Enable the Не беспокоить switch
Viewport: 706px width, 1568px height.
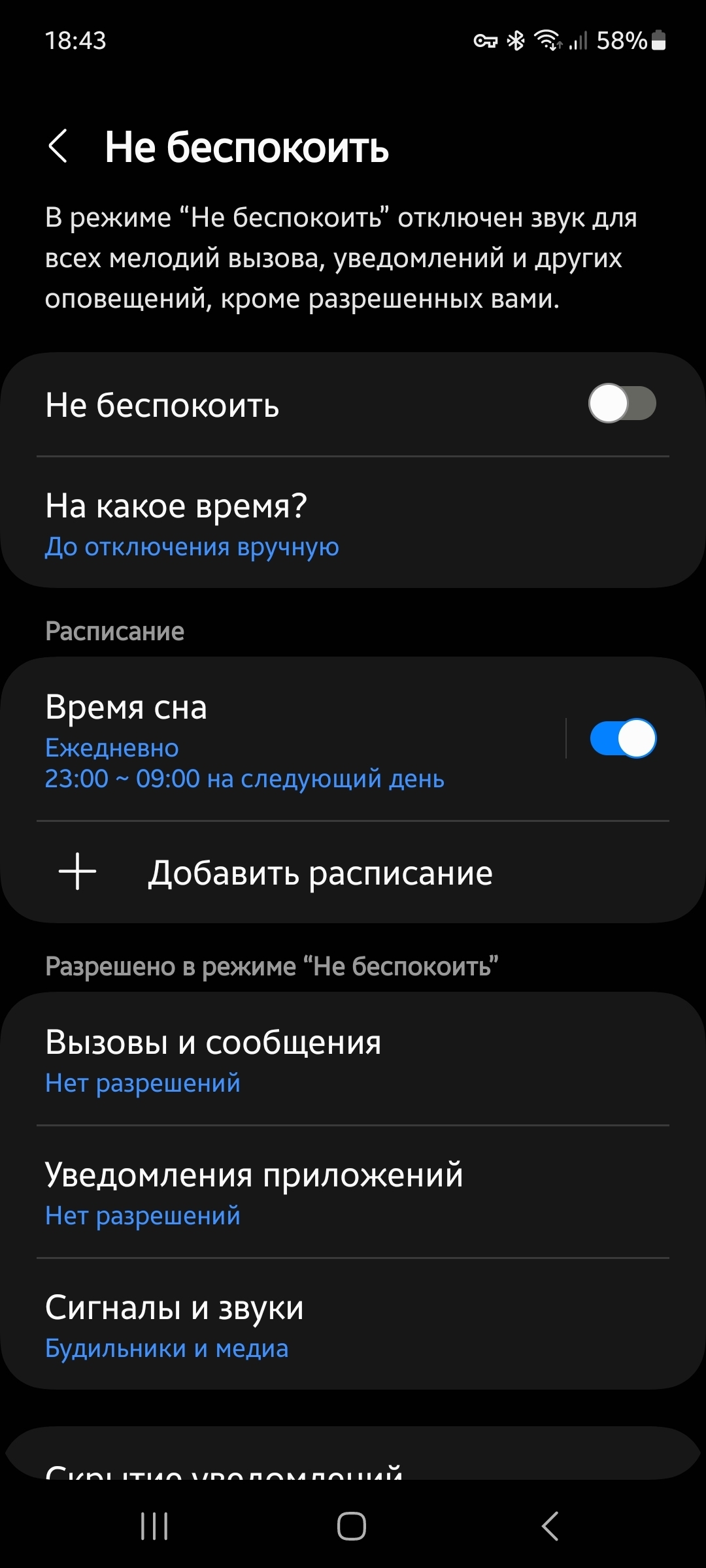(x=622, y=404)
